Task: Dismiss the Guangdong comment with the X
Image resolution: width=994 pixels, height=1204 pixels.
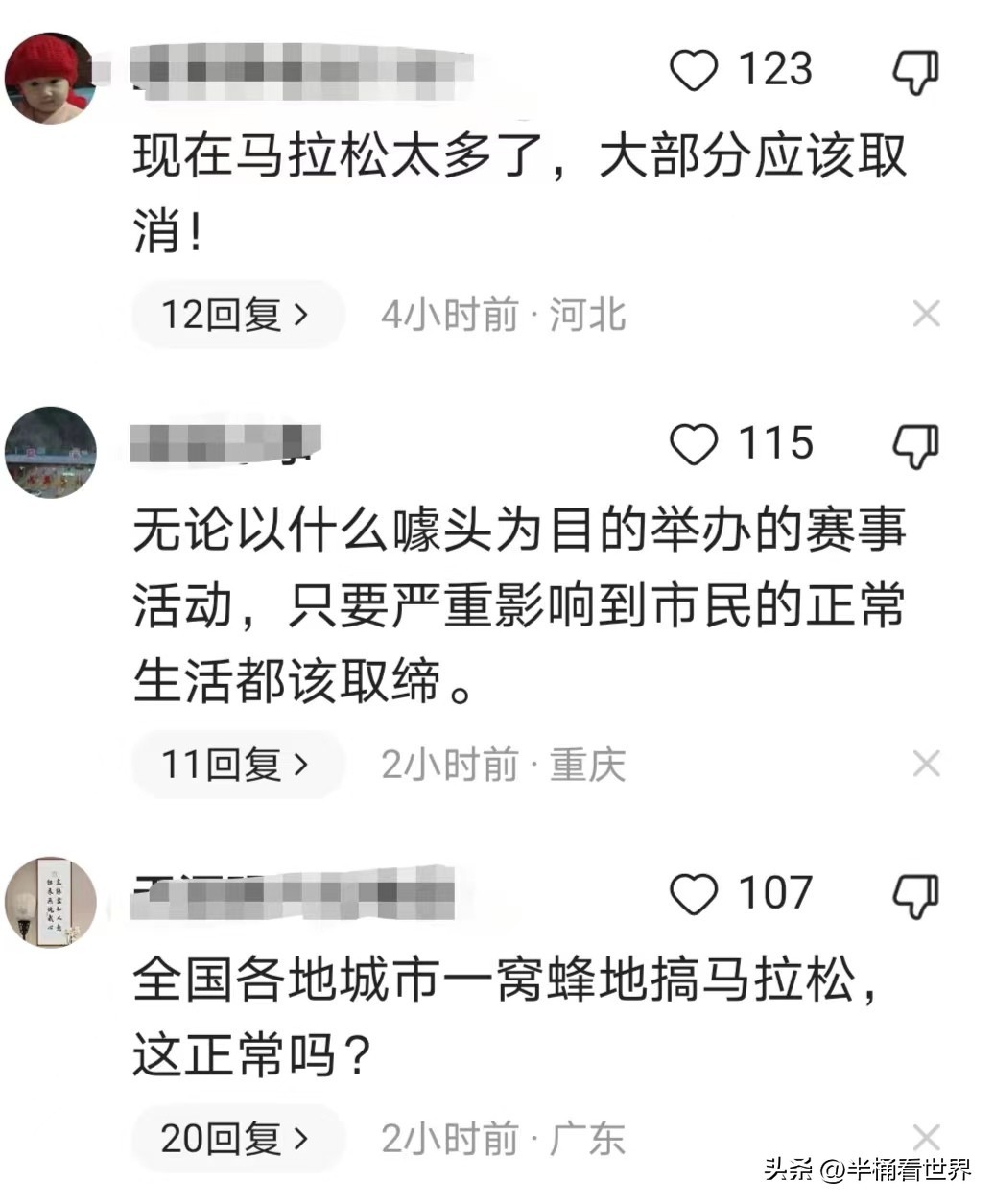Action: click(x=926, y=1138)
